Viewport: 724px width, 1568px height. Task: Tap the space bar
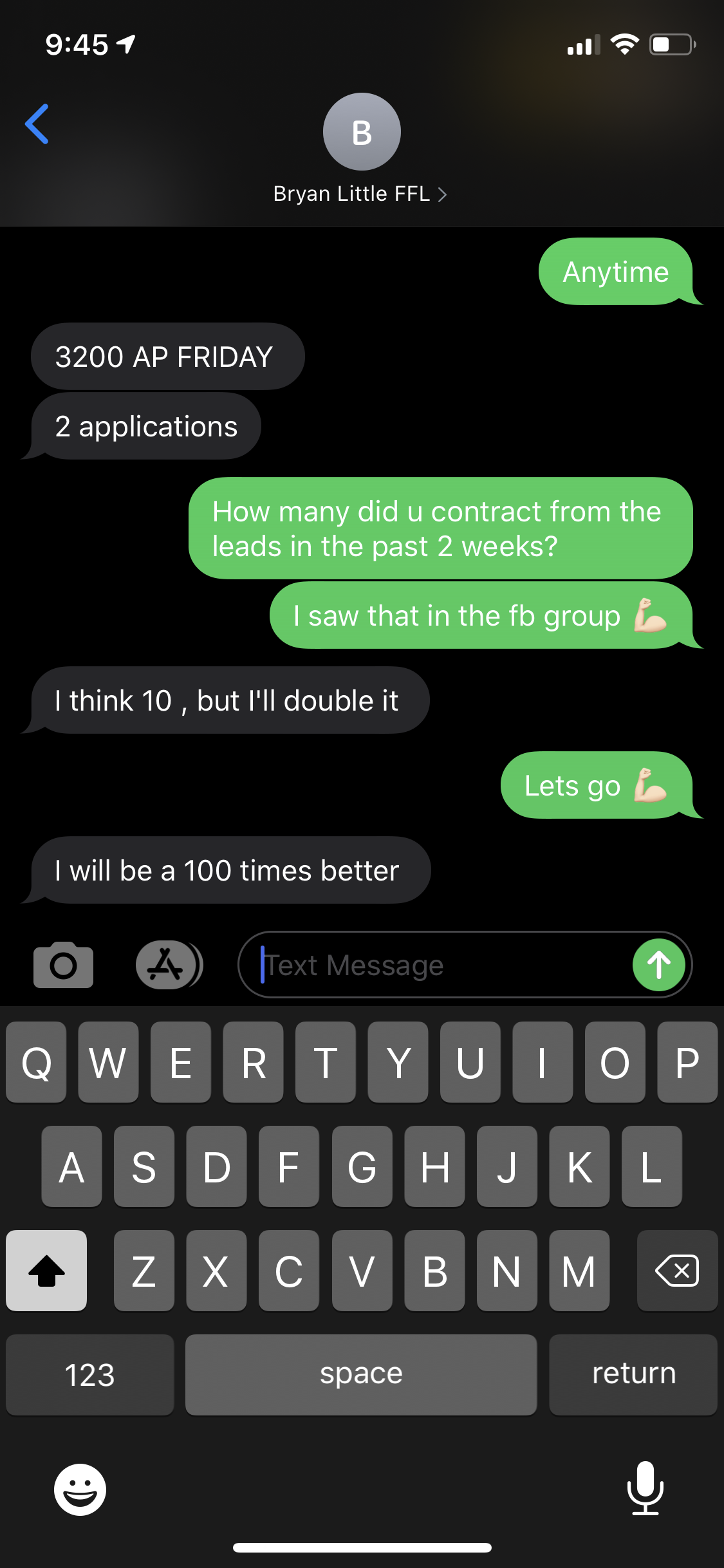tap(360, 1375)
